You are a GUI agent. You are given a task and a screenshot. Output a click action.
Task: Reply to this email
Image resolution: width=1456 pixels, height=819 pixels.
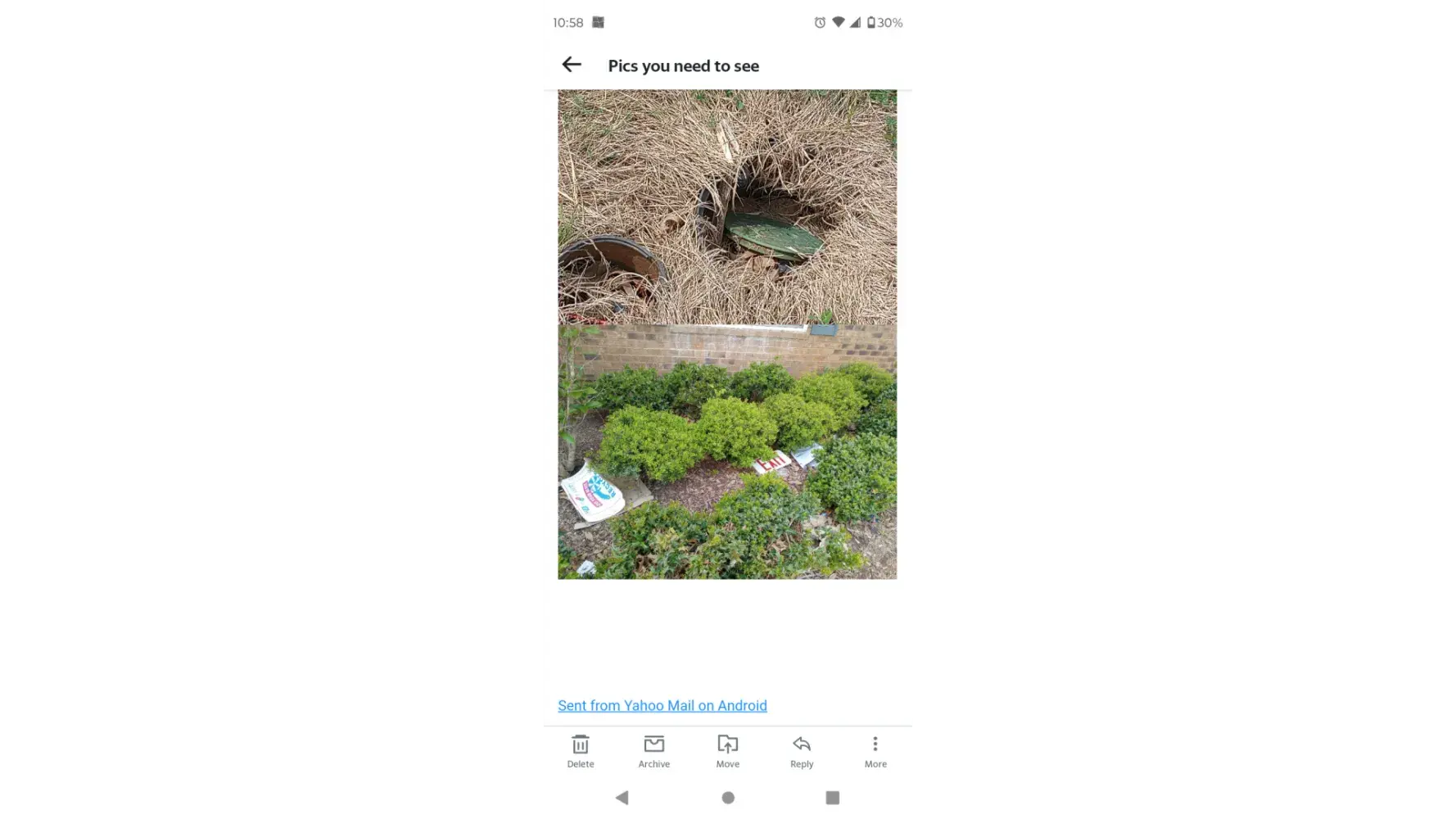(x=802, y=750)
